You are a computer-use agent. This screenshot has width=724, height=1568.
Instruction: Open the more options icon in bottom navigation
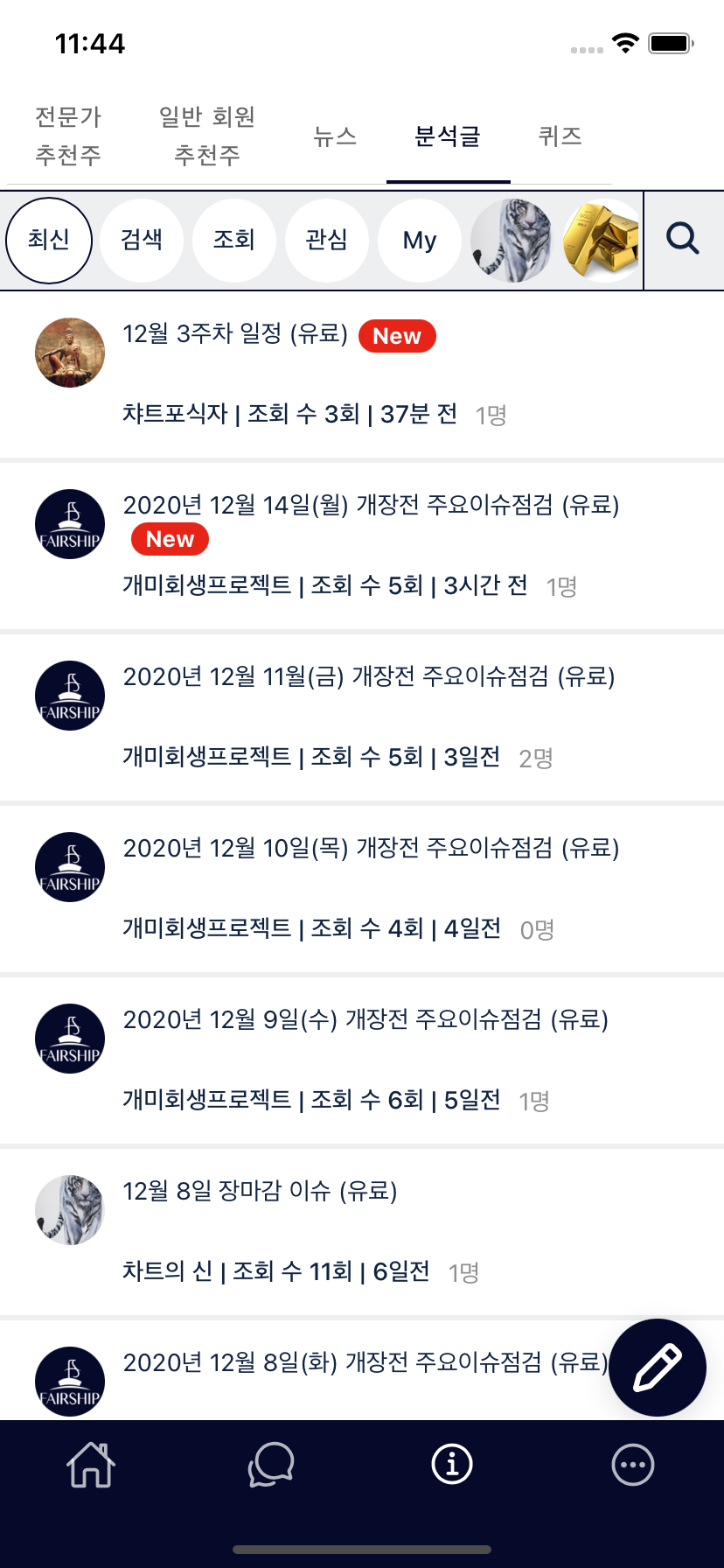(x=633, y=1465)
